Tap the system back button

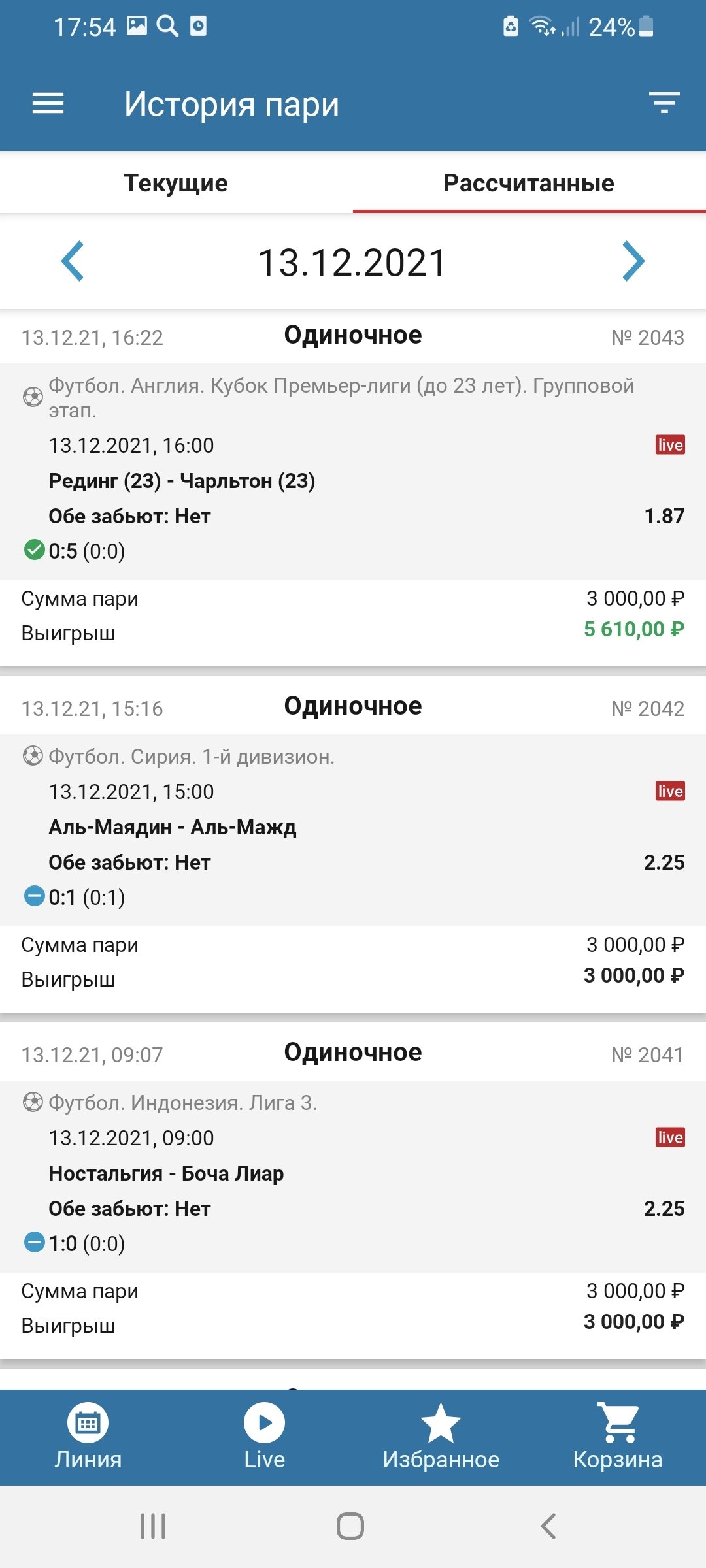click(x=548, y=1526)
